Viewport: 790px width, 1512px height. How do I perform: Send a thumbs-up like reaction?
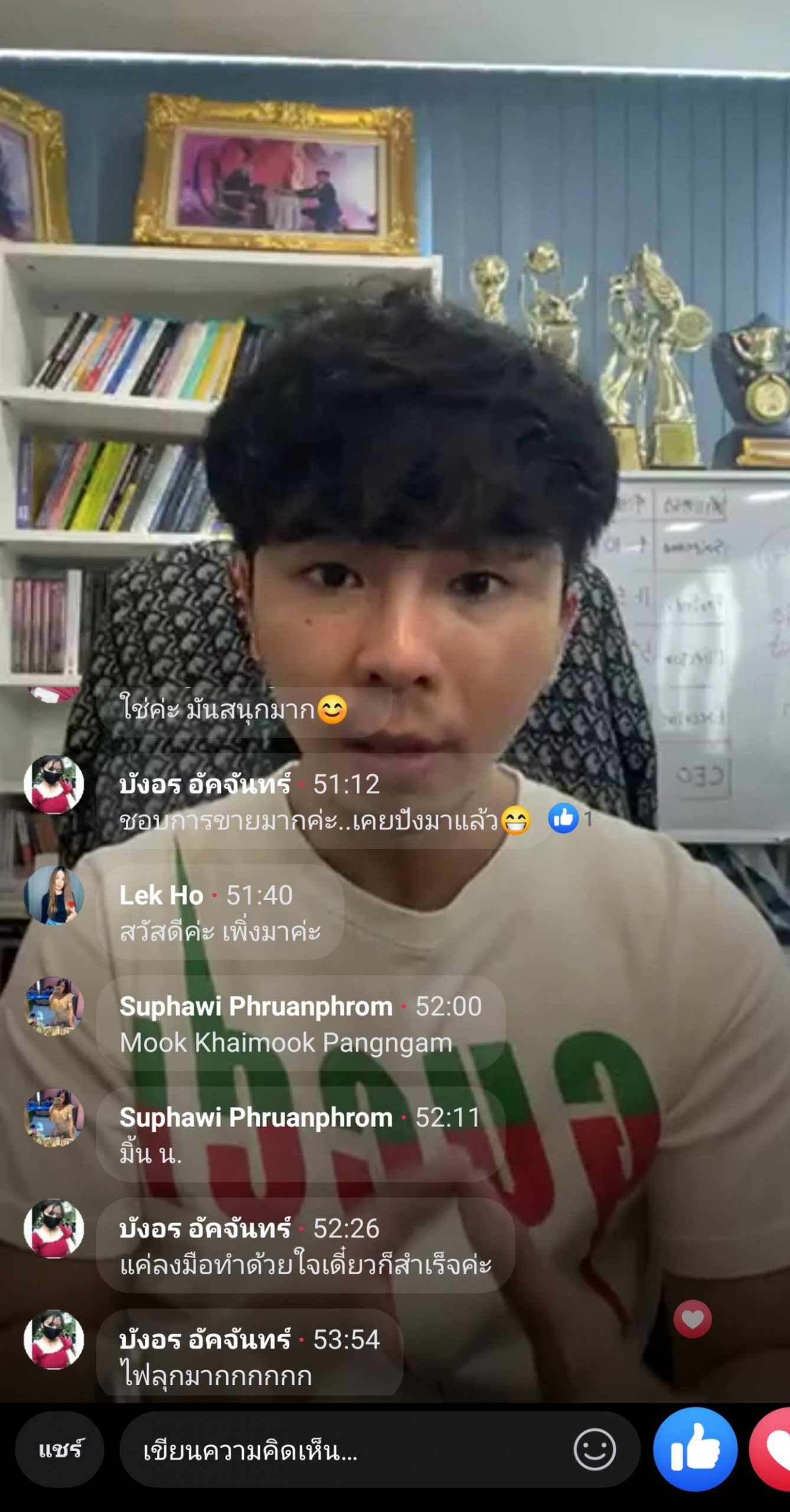695,1449
